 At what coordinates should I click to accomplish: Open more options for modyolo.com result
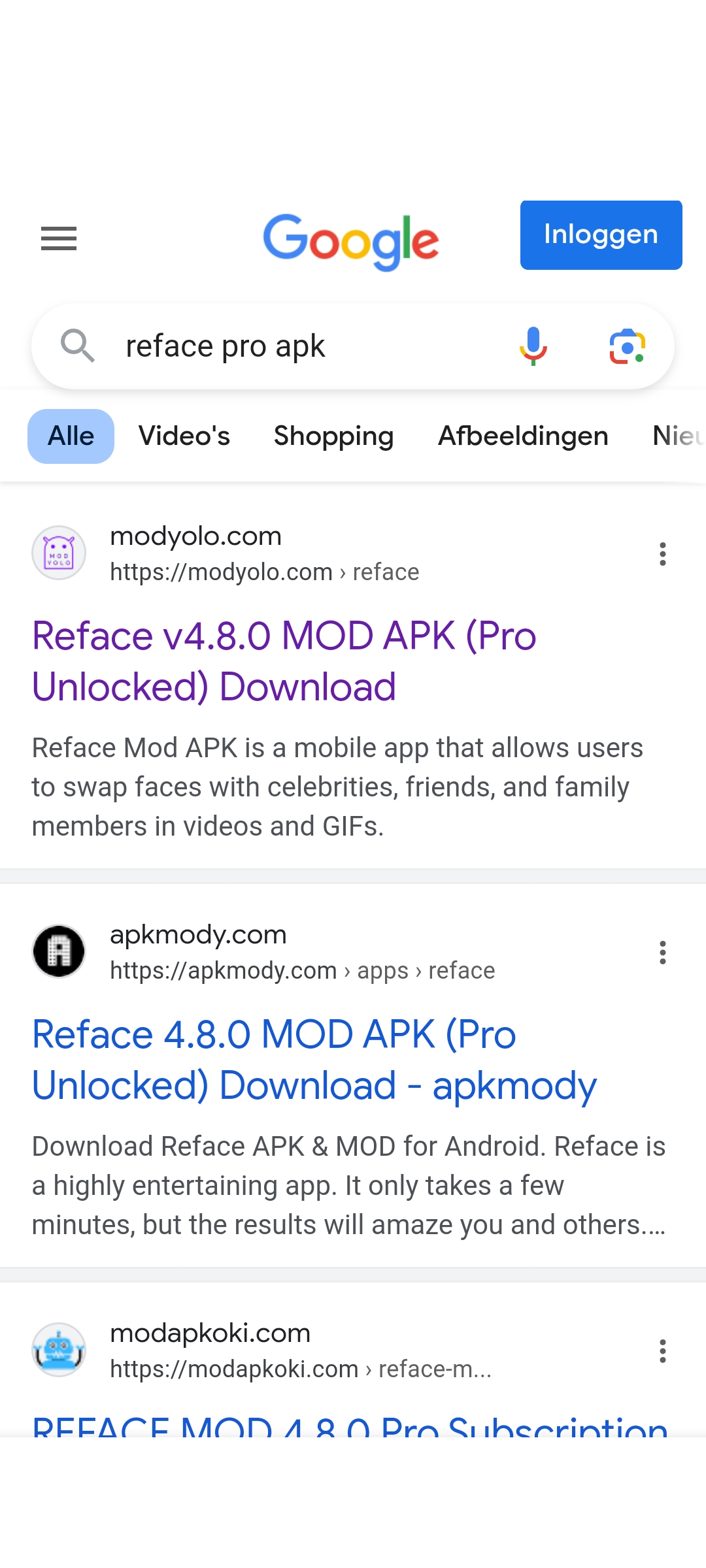(x=662, y=554)
